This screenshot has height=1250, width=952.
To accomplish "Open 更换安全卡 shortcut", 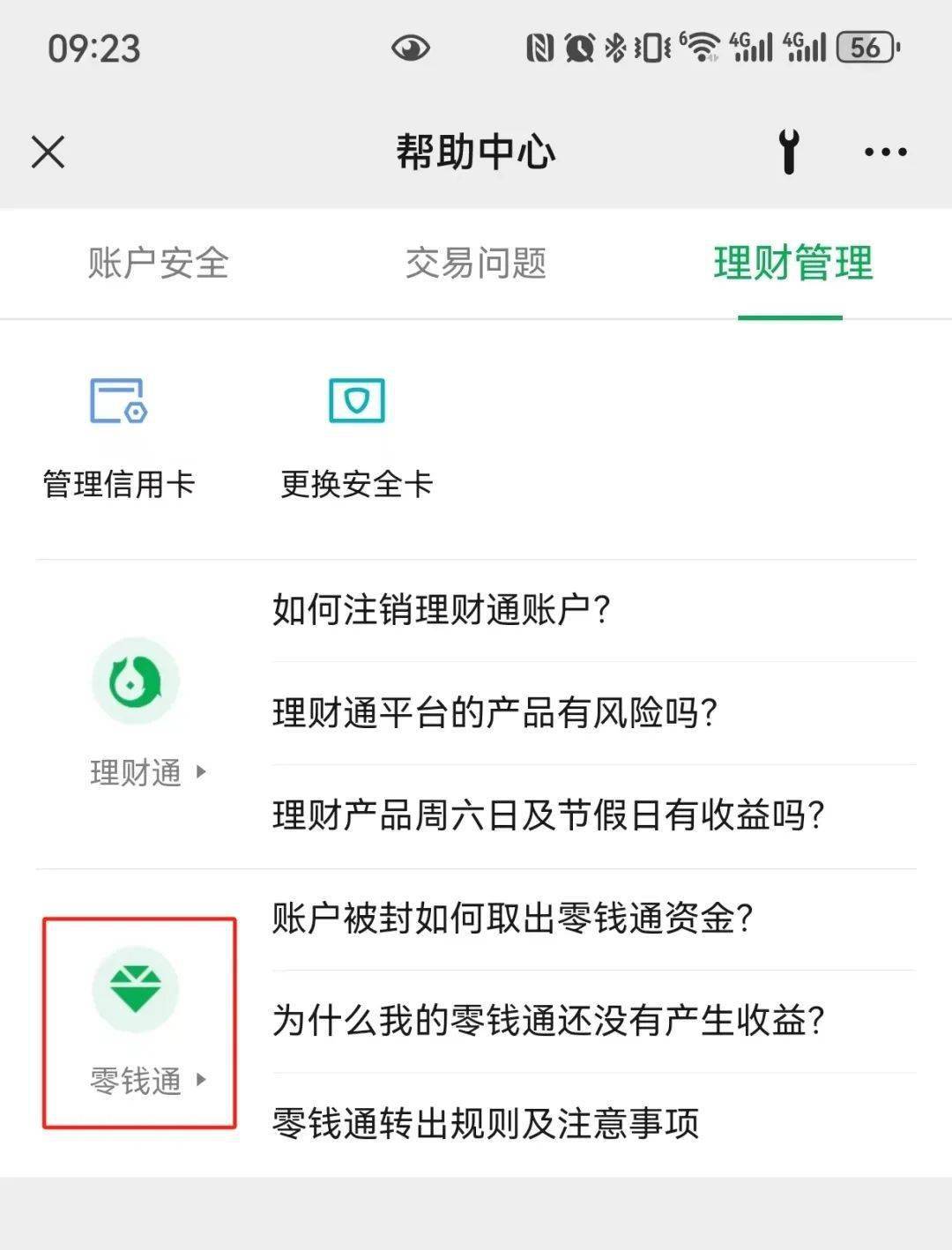I will 356,436.
